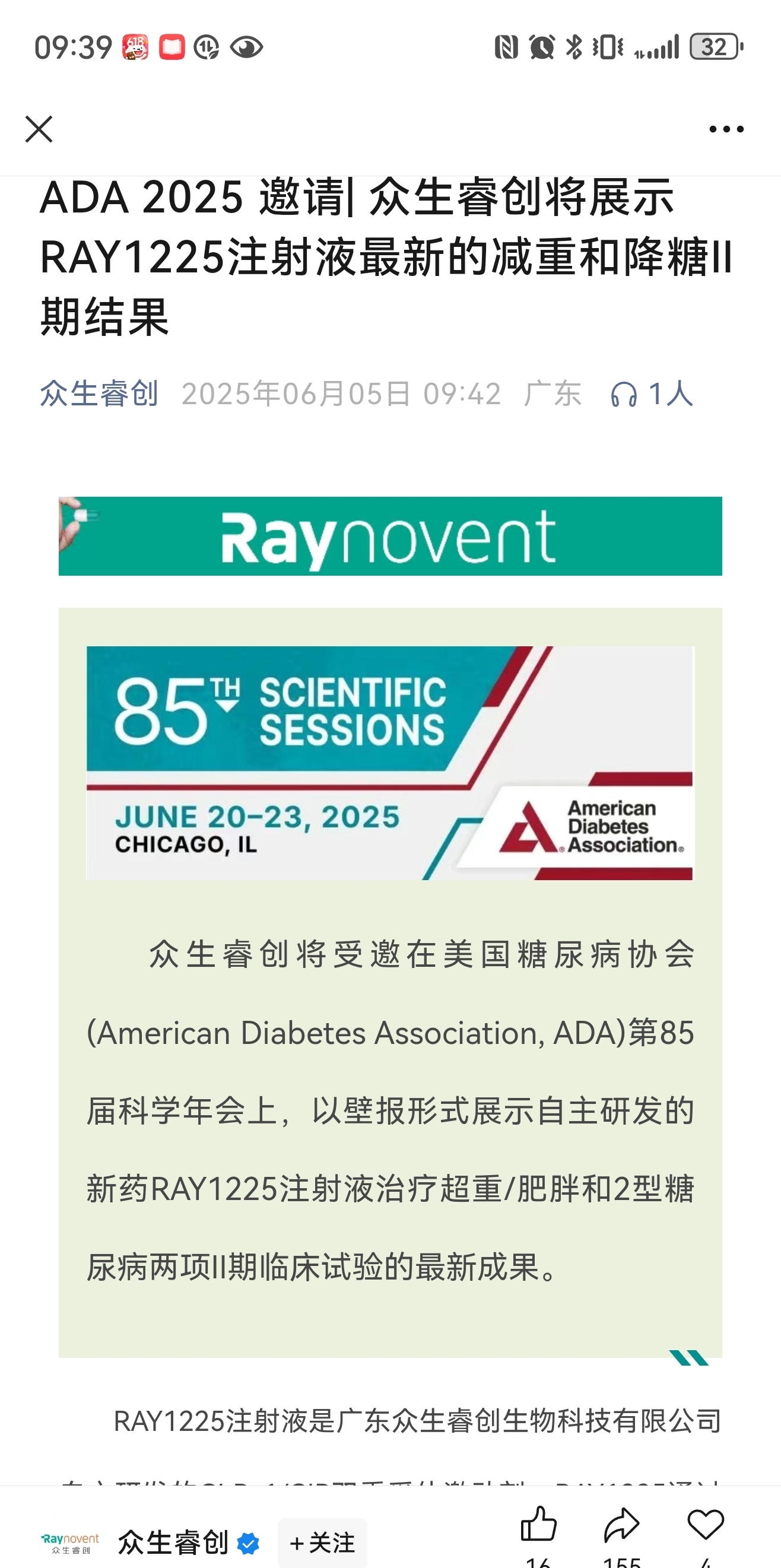Follow 众生睿创 with the +关注 button
The width and height of the screenshot is (781, 1568).
(322, 1542)
